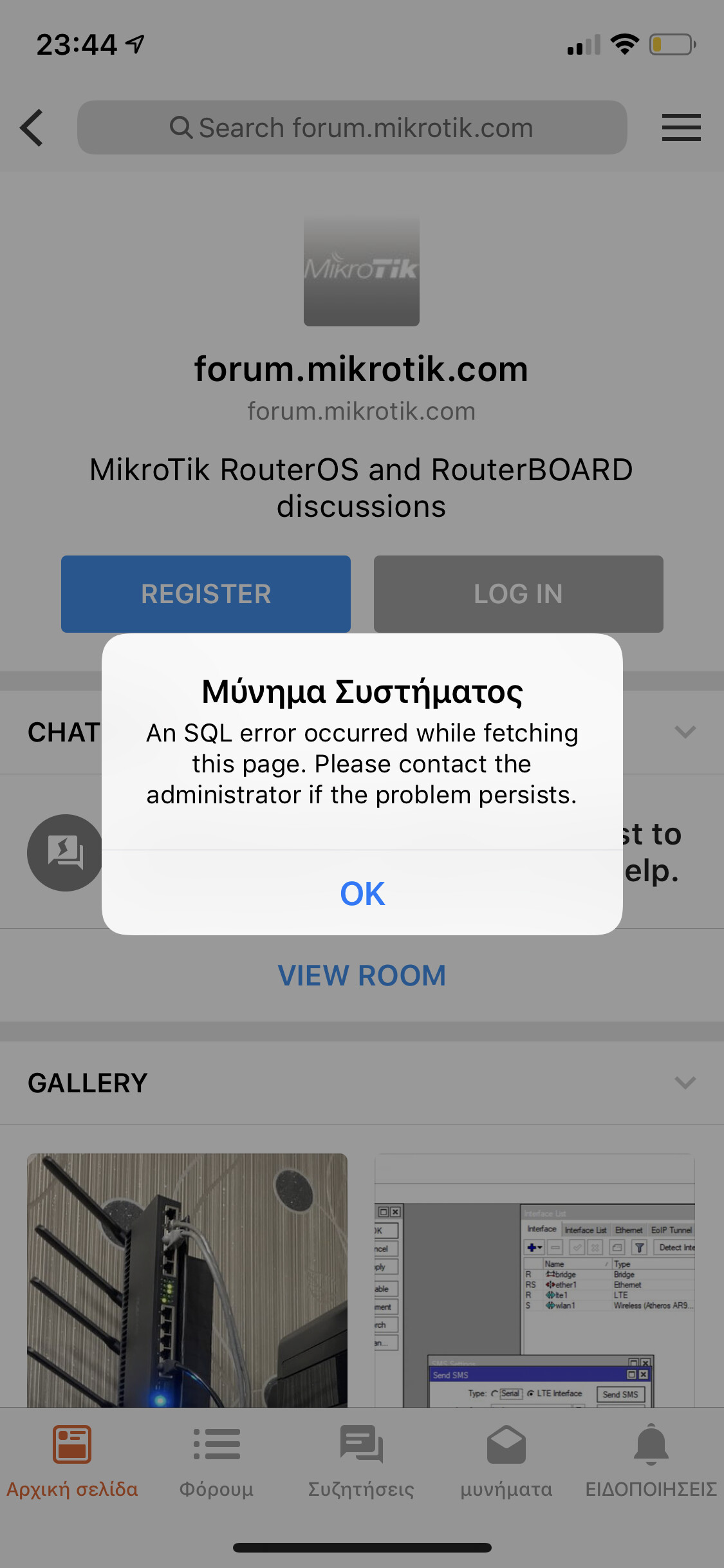Go back with the arrow icon

pos(32,127)
